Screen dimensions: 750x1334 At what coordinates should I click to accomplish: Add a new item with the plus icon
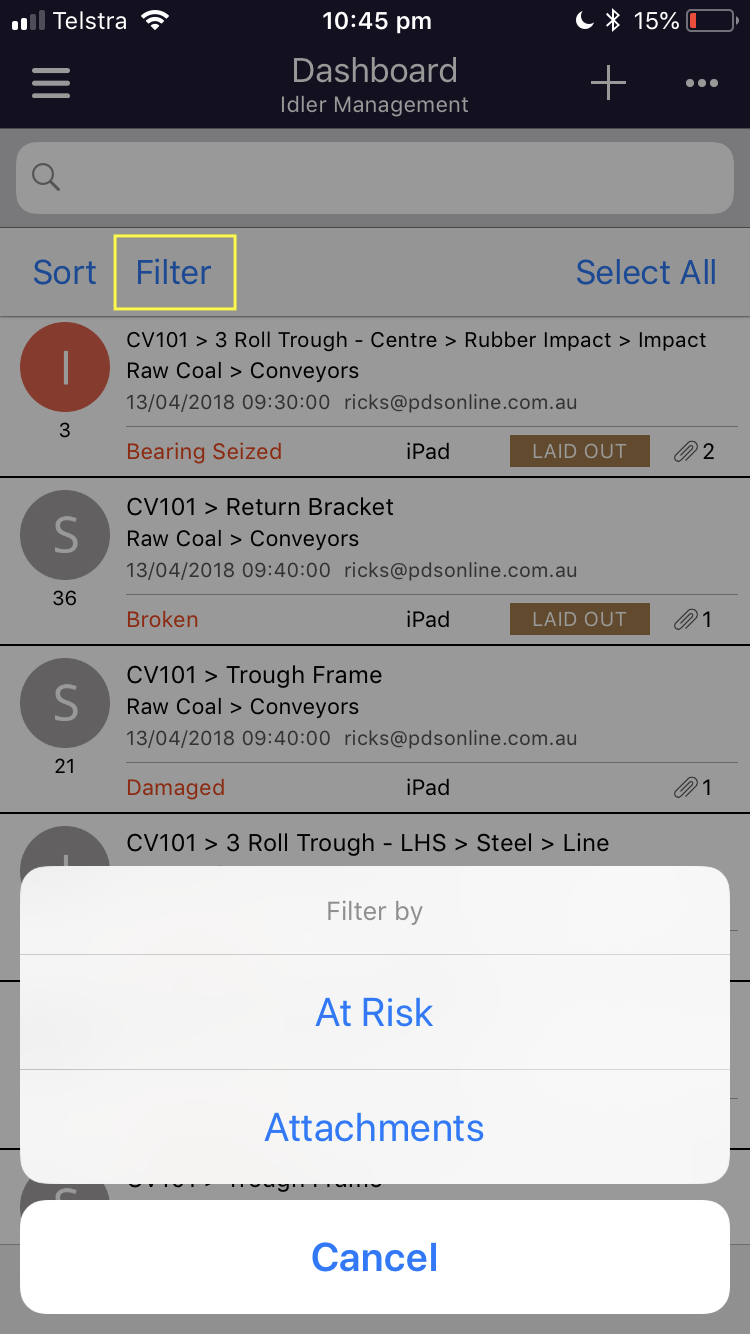click(x=608, y=83)
